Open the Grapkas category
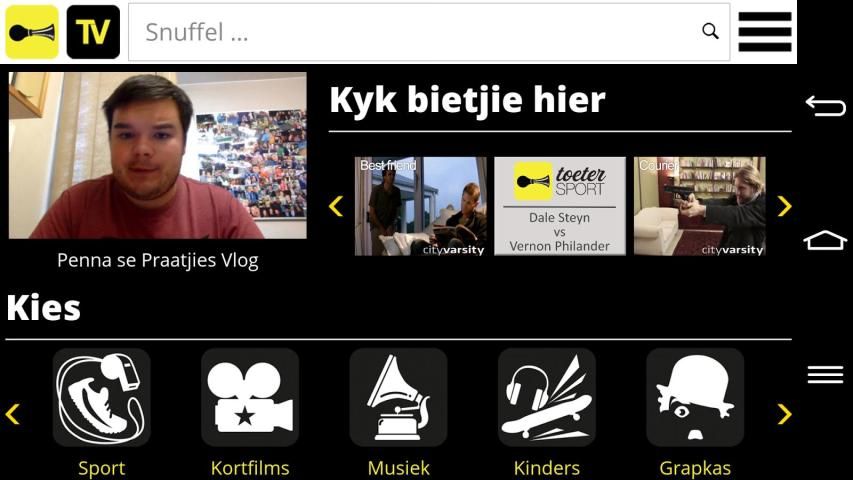 click(x=695, y=398)
